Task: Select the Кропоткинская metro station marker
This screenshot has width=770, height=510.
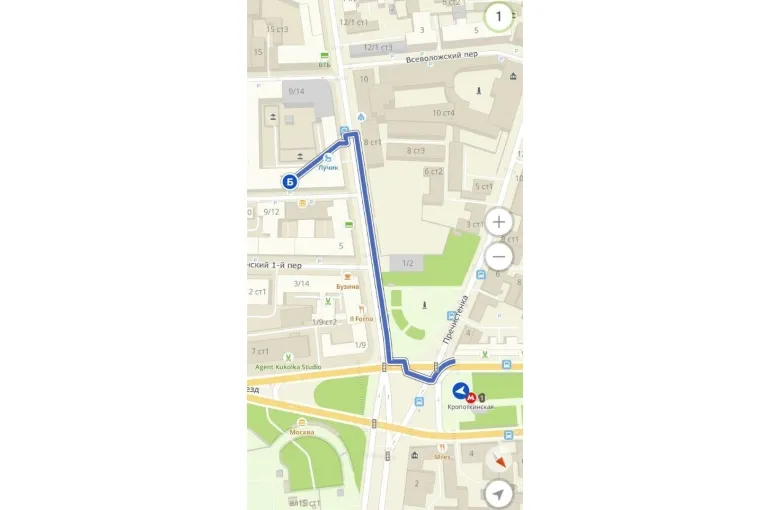Action: click(473, 398)
